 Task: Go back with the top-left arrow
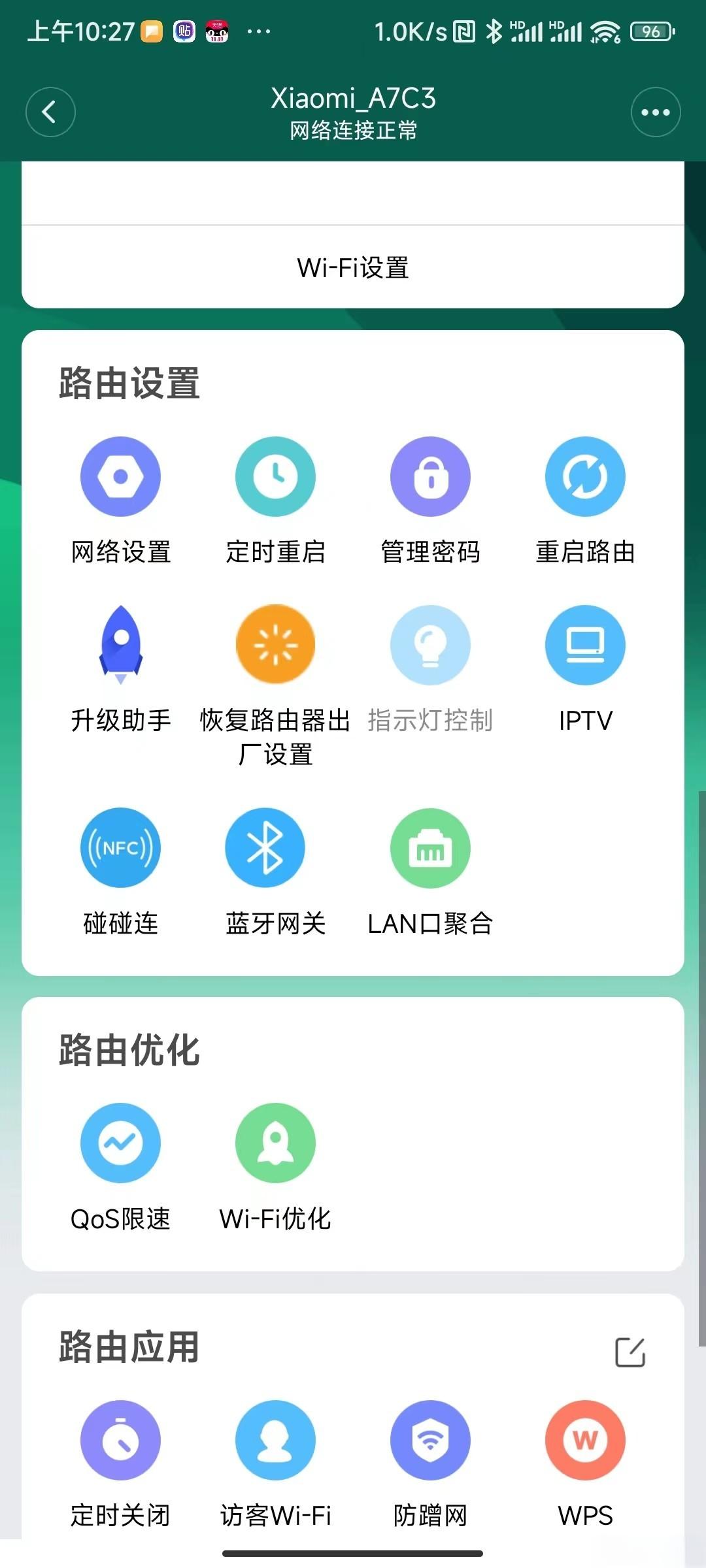click(x=50, y=112)
